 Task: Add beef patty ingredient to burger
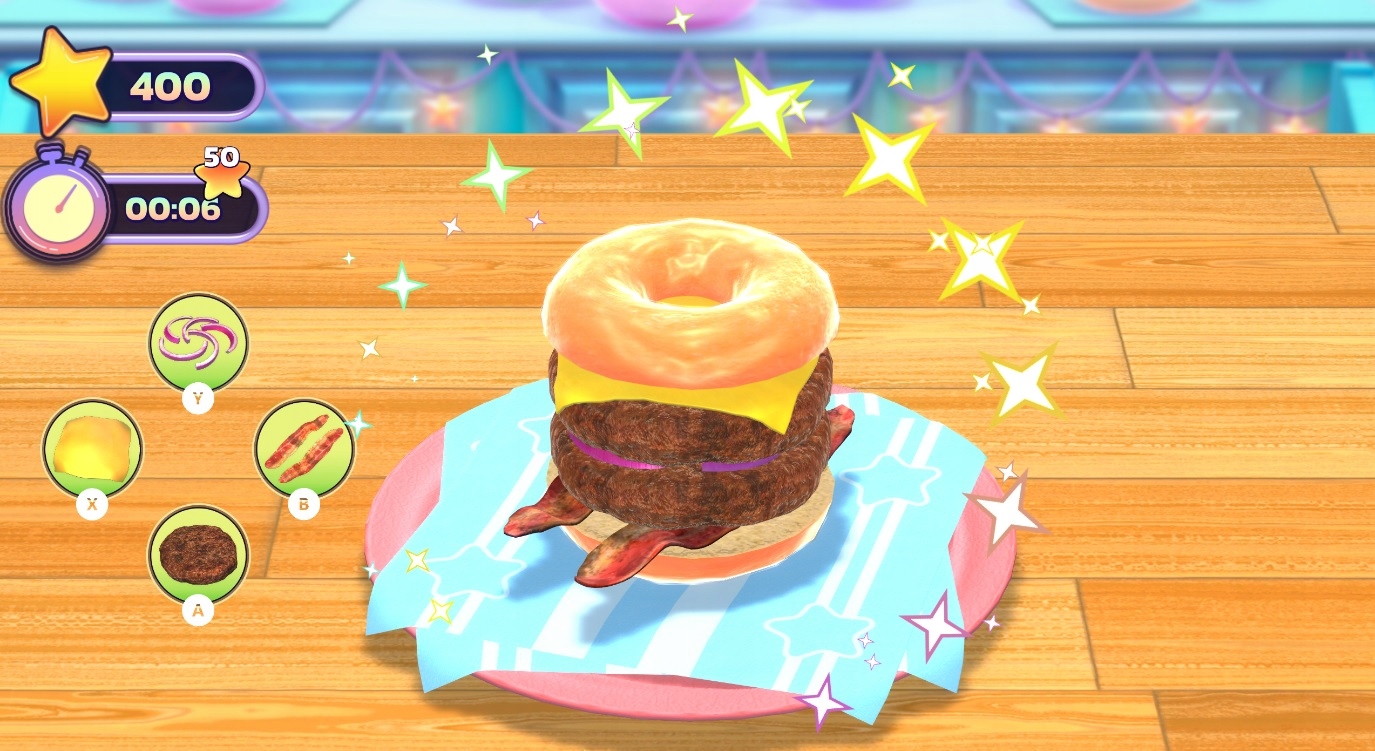pyautogui.click(x=198, y=553)
